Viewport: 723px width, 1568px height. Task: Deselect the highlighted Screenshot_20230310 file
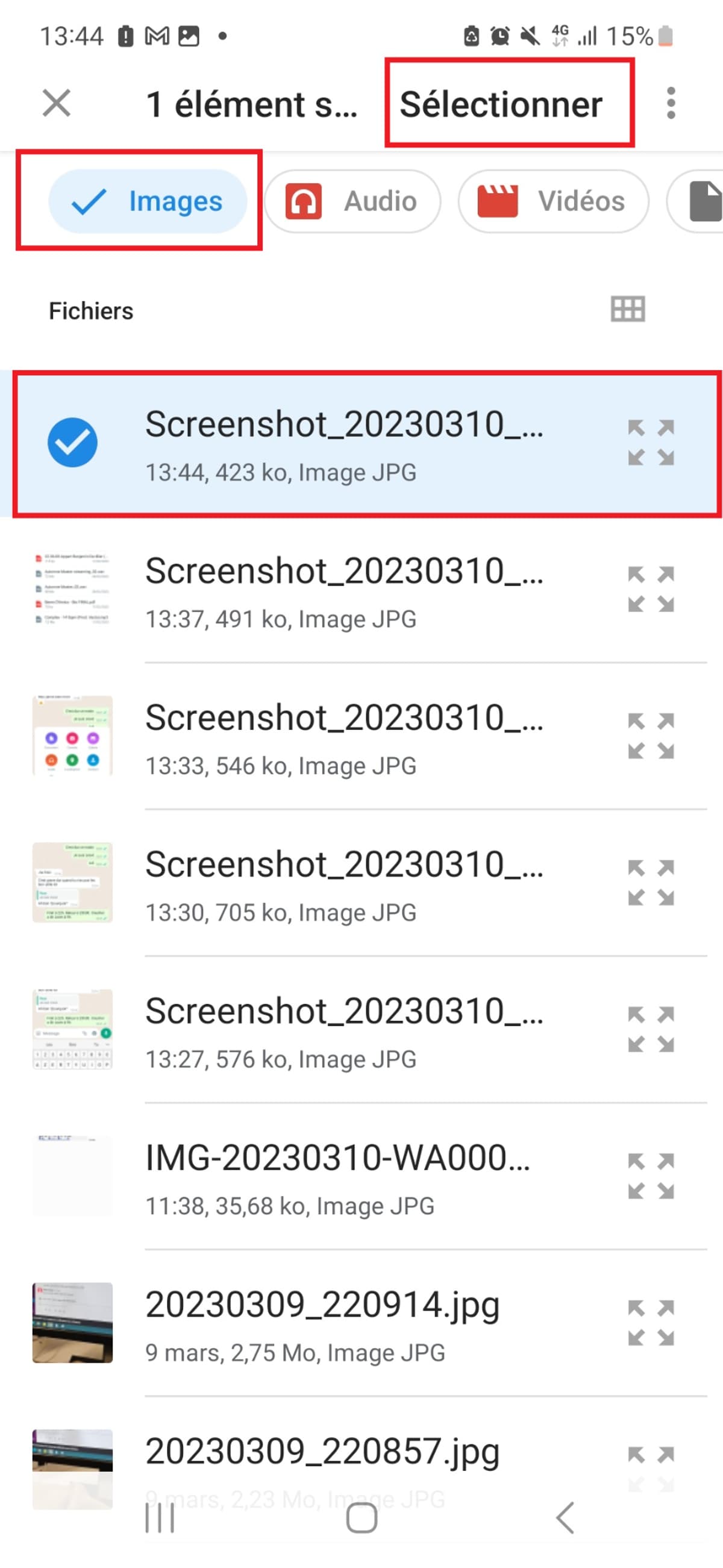[x=73, y=442]
